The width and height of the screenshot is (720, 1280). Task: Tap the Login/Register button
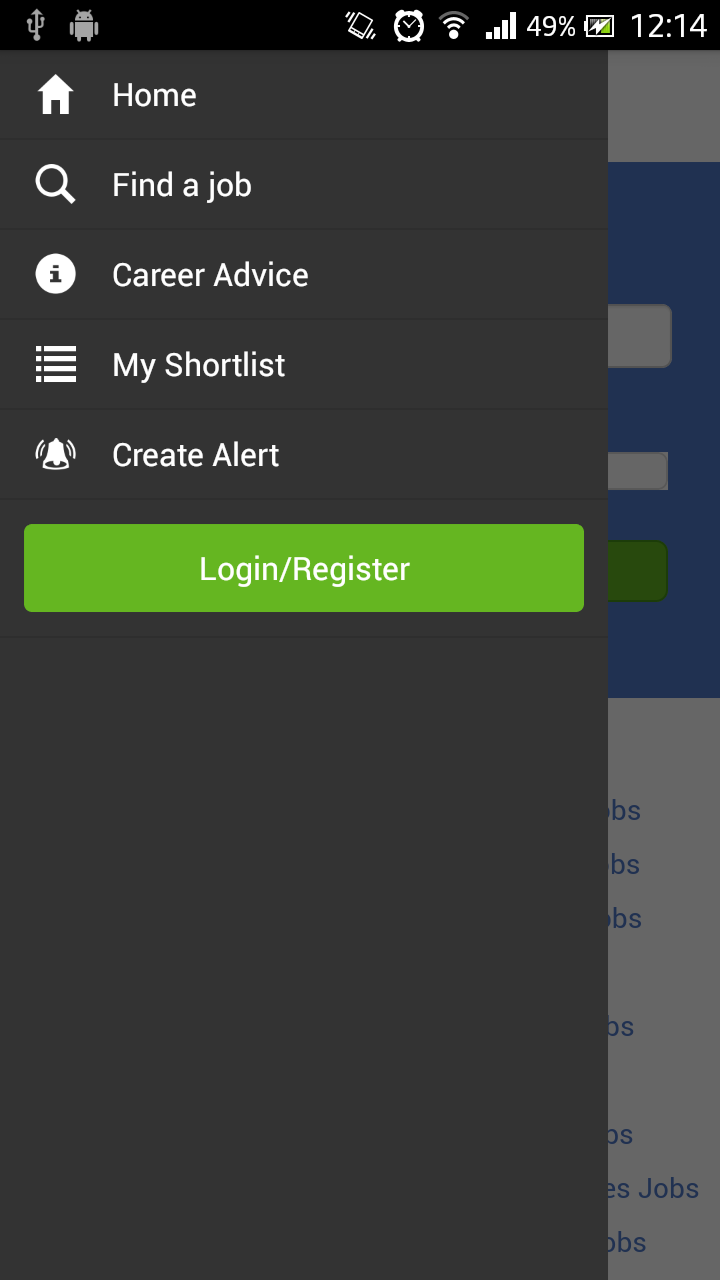tap(304, 568)
